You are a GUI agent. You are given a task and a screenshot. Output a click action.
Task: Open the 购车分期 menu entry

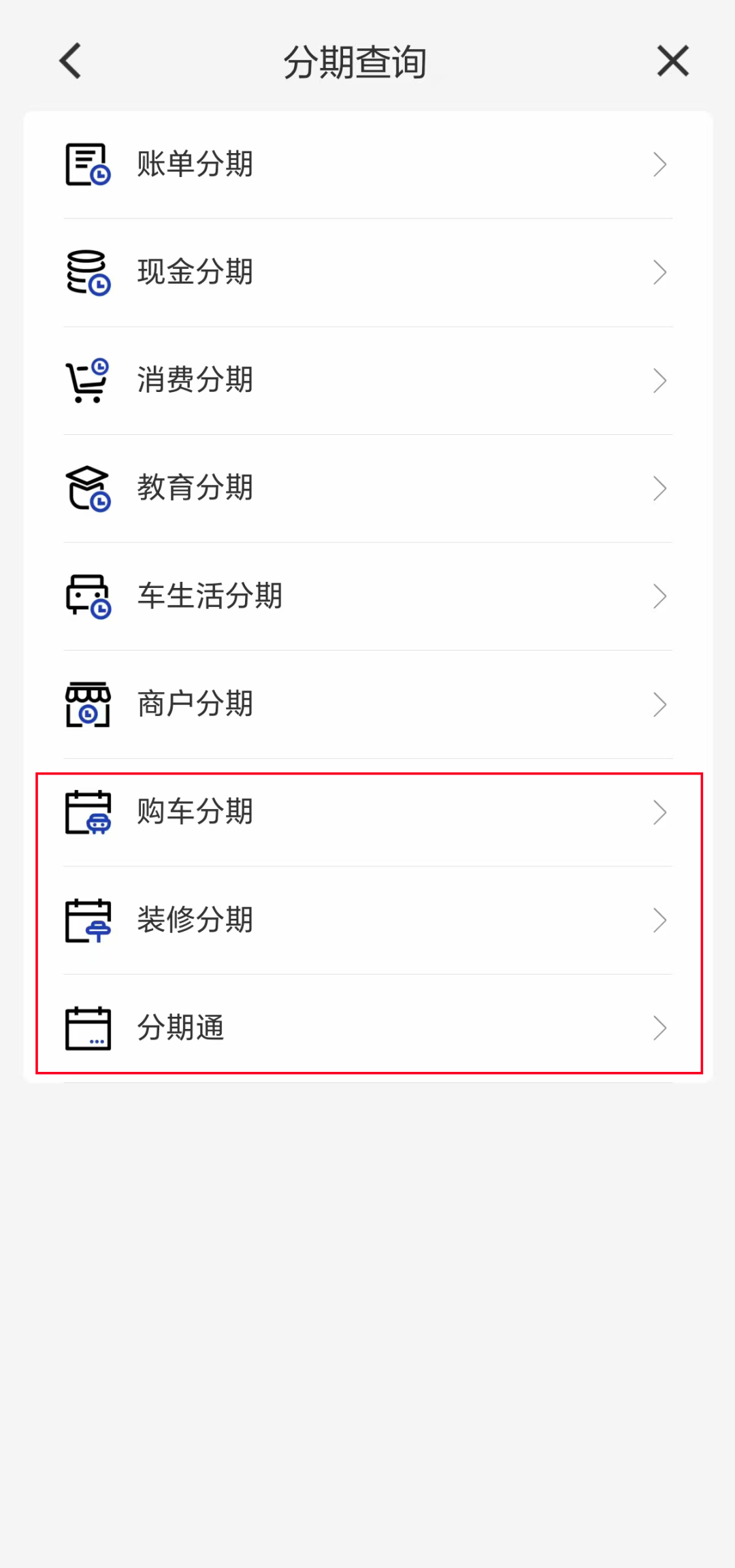point(367,812)
